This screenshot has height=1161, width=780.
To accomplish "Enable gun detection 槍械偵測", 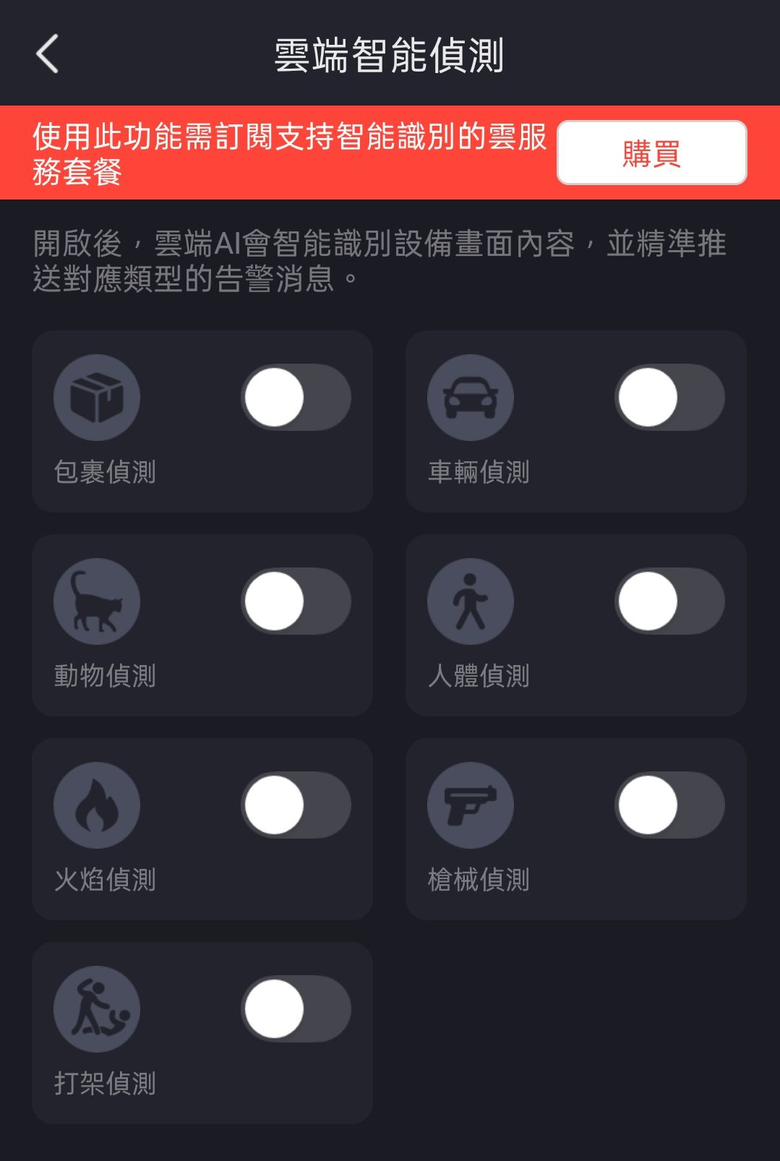I will (x=668, y=804).
